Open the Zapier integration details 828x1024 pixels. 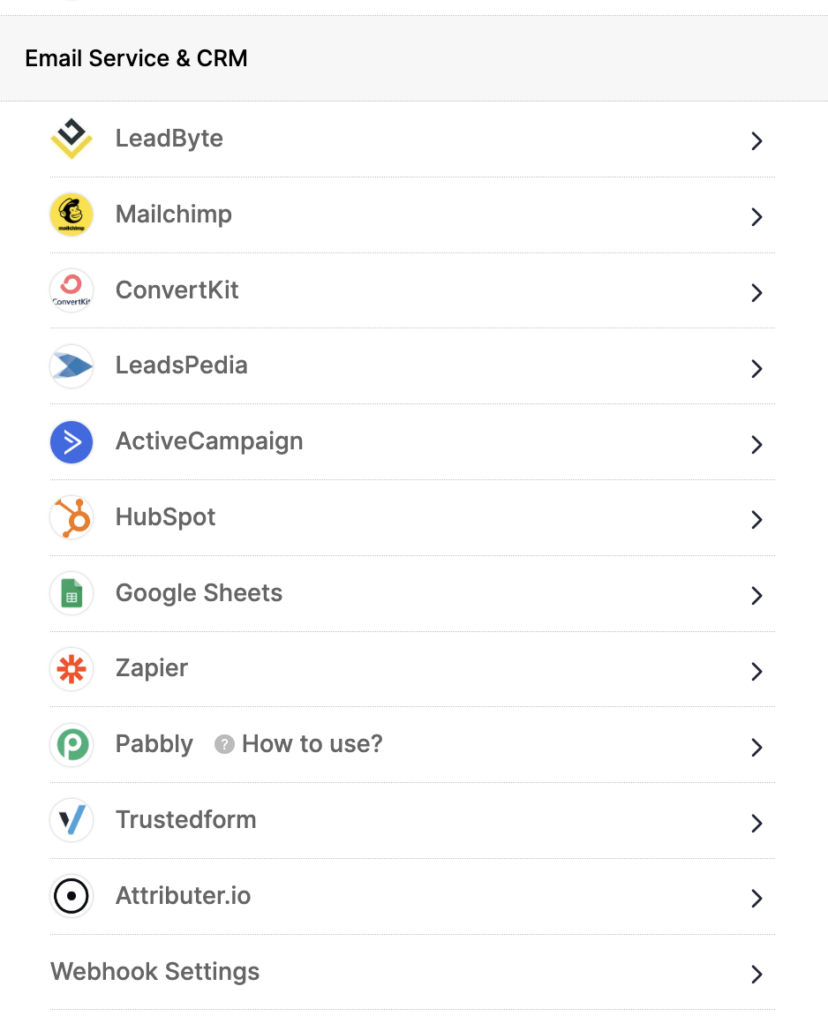click(757, 671)
